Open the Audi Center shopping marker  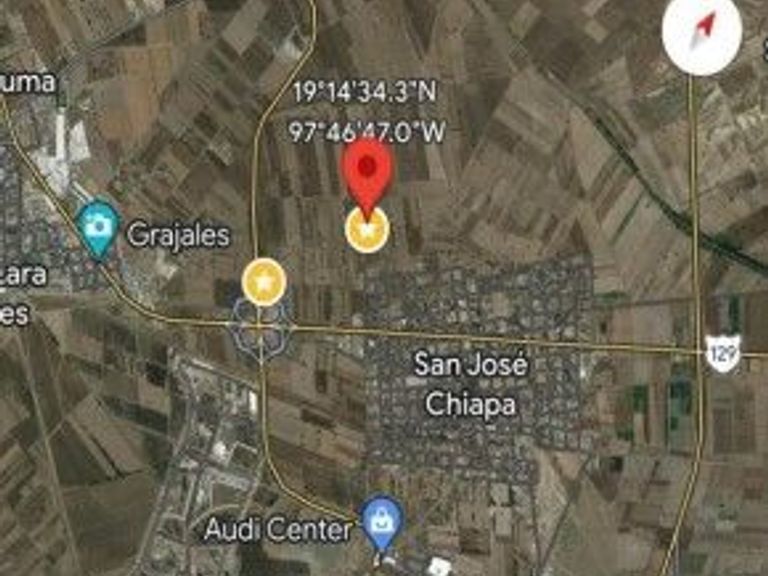[x=382, y=521]
